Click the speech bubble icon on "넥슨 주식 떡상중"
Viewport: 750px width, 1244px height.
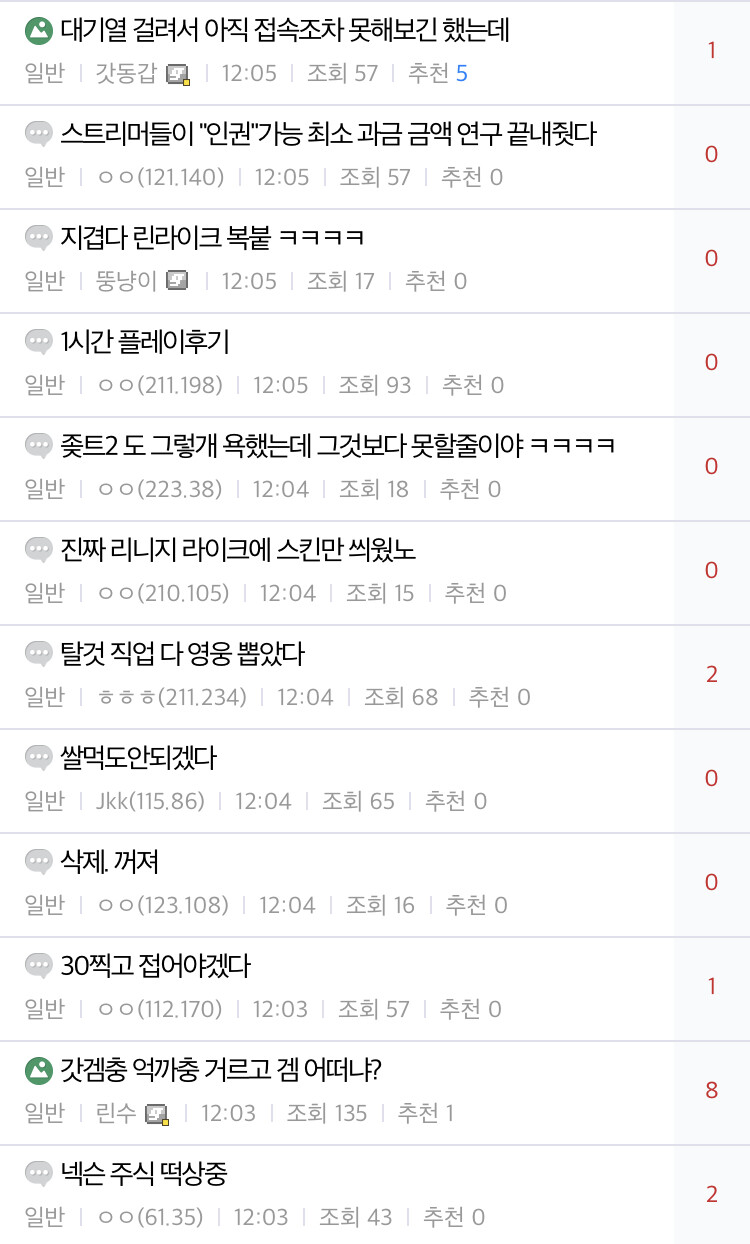[x=37, y=1174]
